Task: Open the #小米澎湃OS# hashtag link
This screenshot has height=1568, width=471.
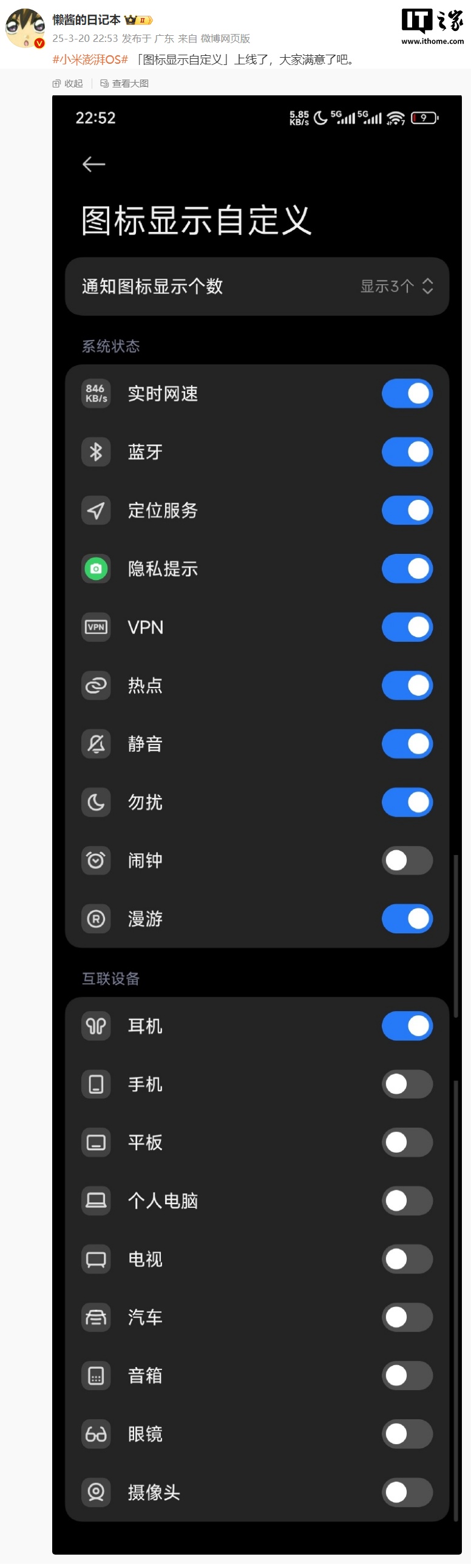Action: point(90,60)
